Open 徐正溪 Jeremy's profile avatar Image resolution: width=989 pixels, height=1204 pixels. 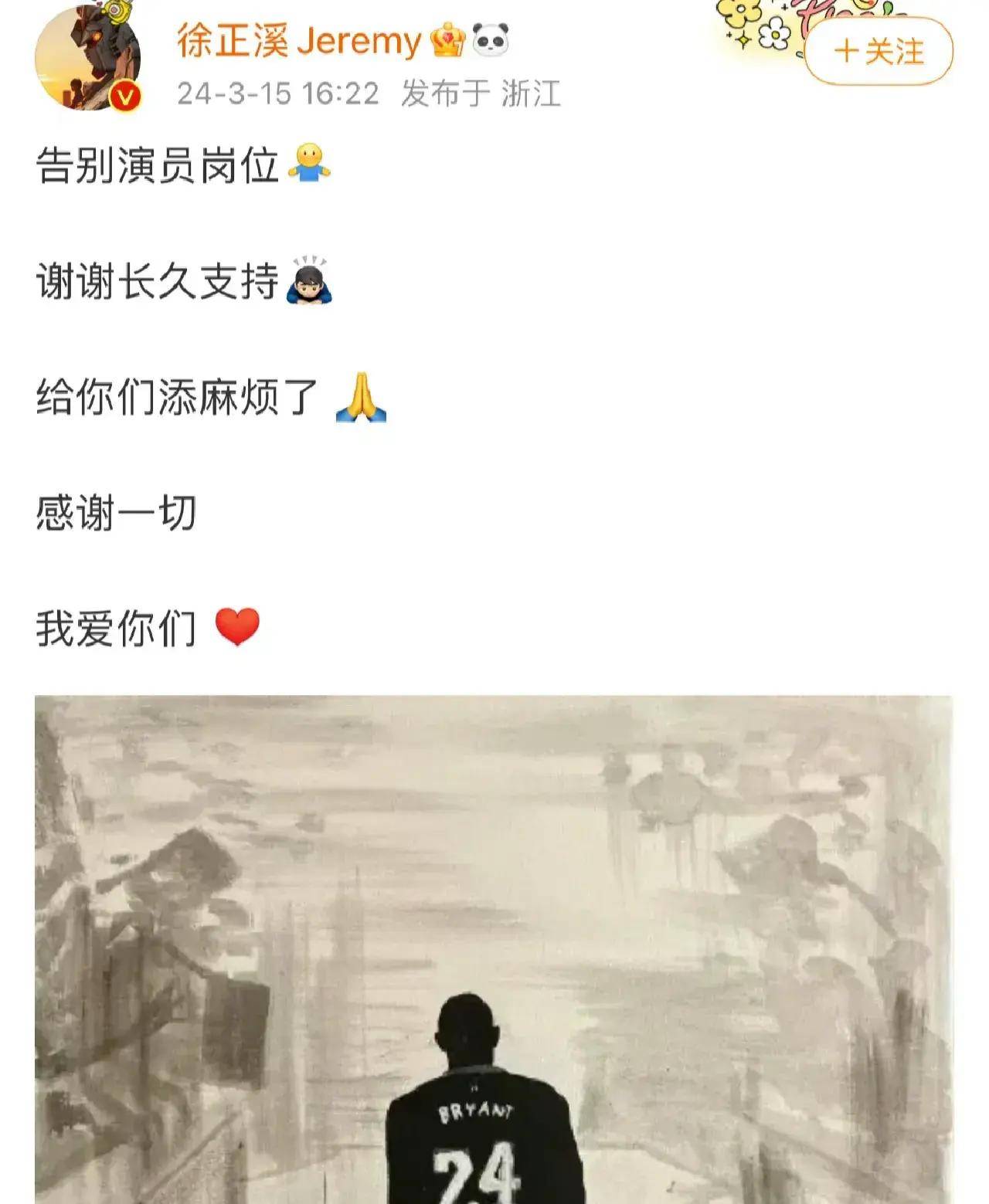(88, 57)
